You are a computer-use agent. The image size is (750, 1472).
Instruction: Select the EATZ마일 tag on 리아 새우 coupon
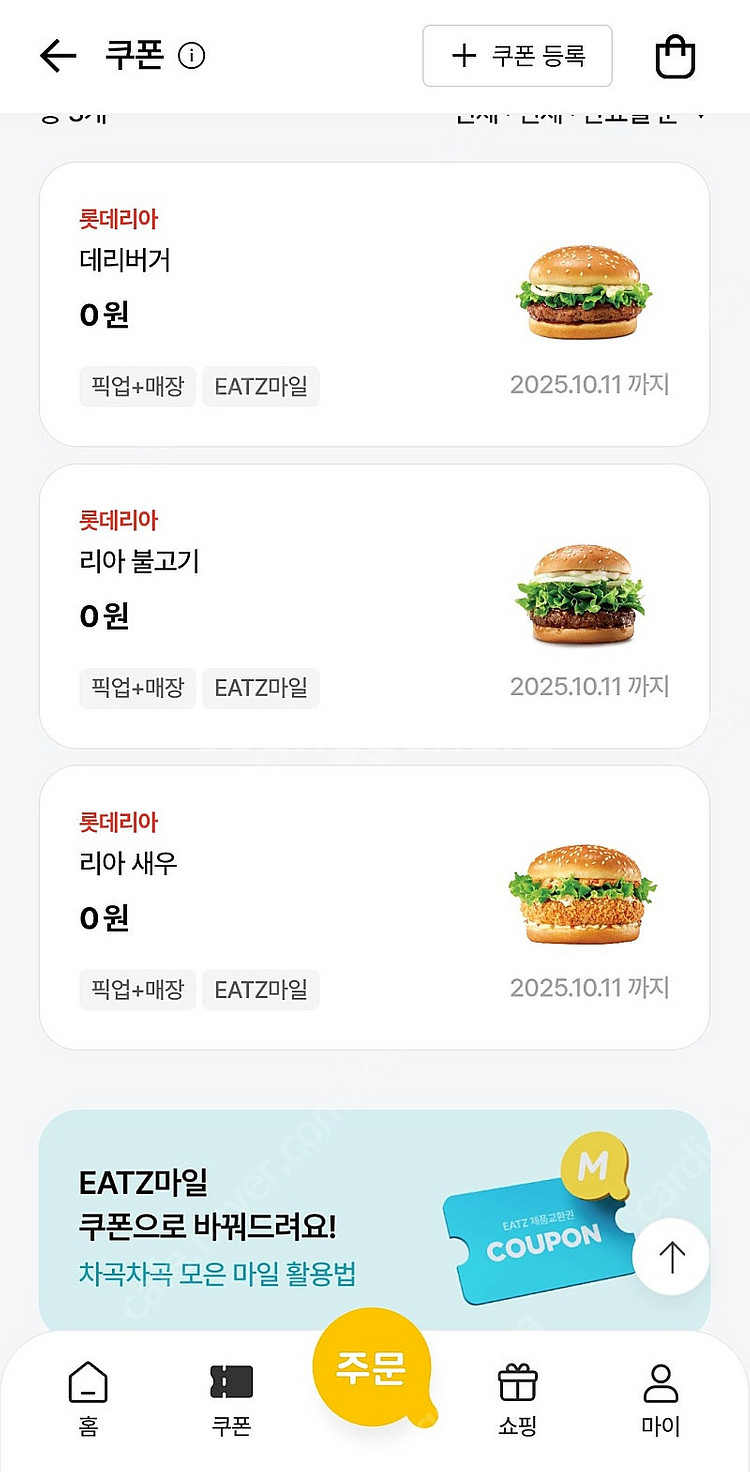click(260, 990)
